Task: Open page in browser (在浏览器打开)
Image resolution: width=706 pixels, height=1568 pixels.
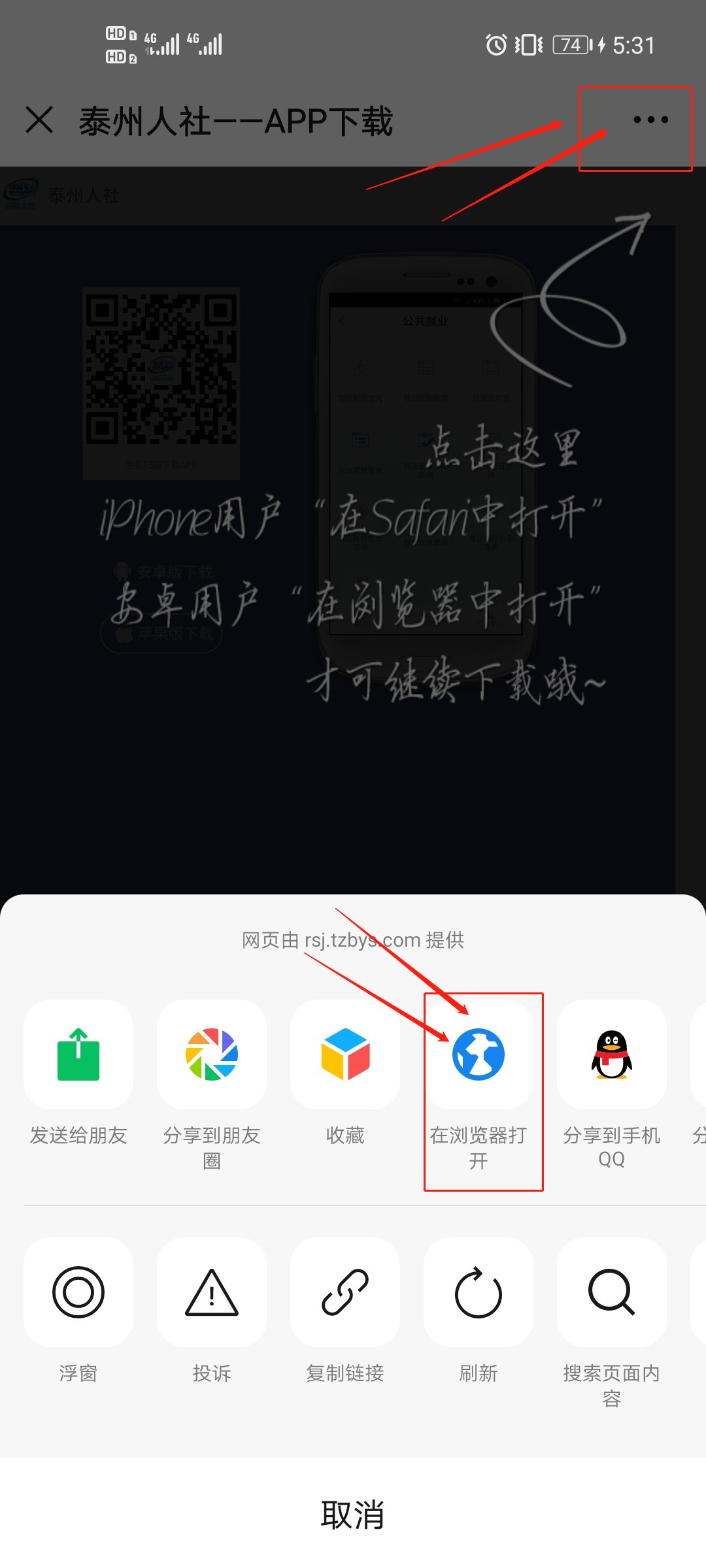Action: tap(479, 1054)
